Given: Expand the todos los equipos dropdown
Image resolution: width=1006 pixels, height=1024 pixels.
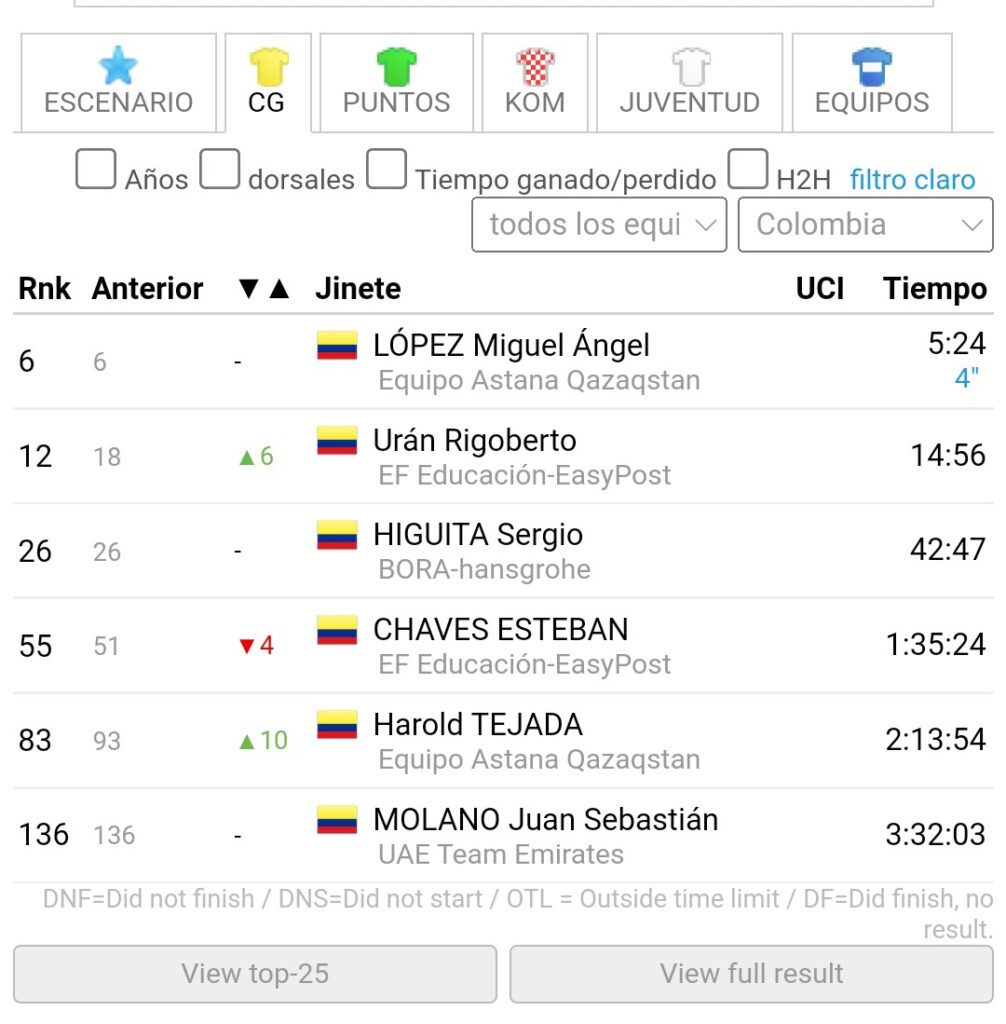Looking at the screenshot, I should (599, 225).
